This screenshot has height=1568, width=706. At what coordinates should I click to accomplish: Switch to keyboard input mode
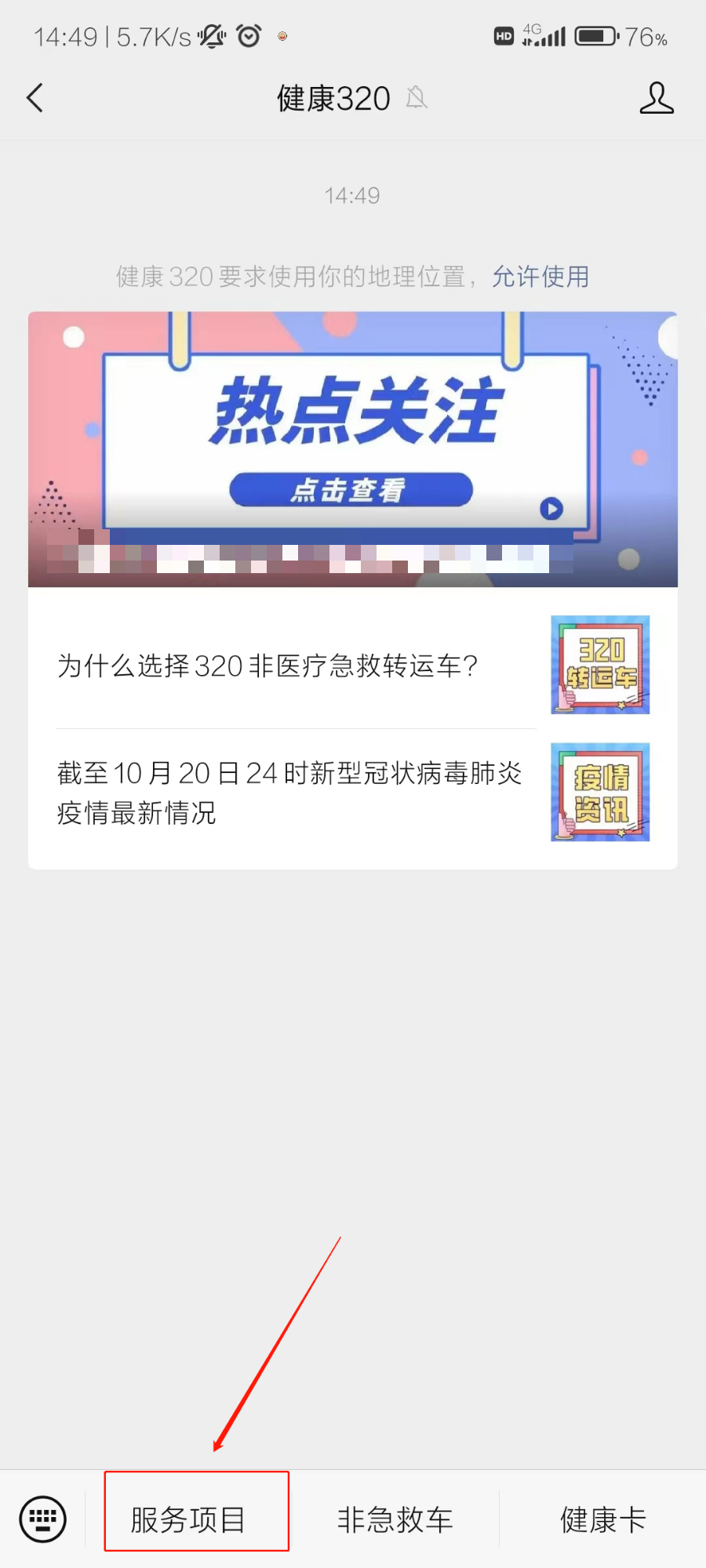[x=42, y=1519]
